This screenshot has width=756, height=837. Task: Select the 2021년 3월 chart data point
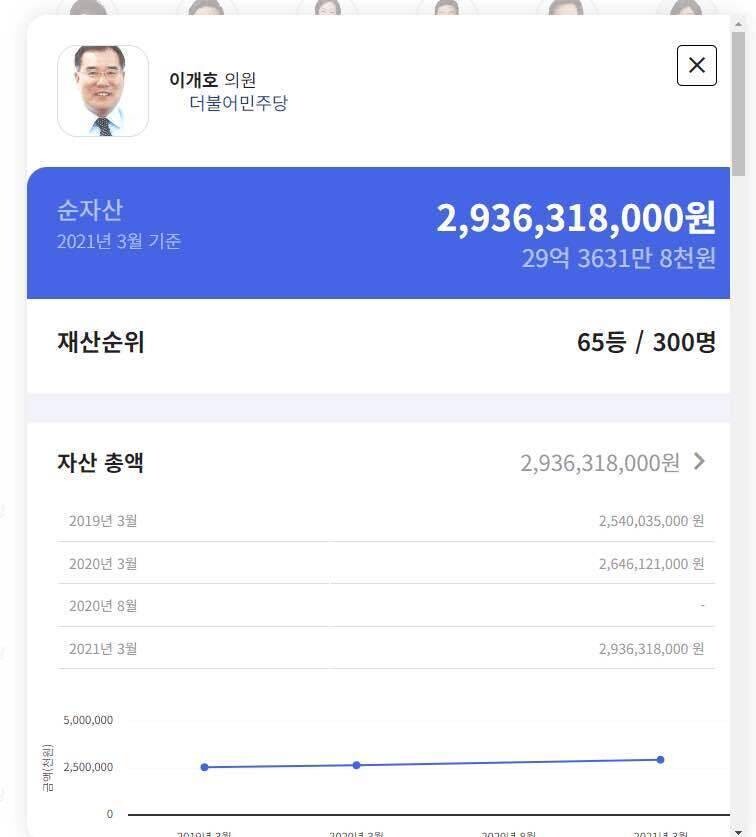[x=660, y=760]
